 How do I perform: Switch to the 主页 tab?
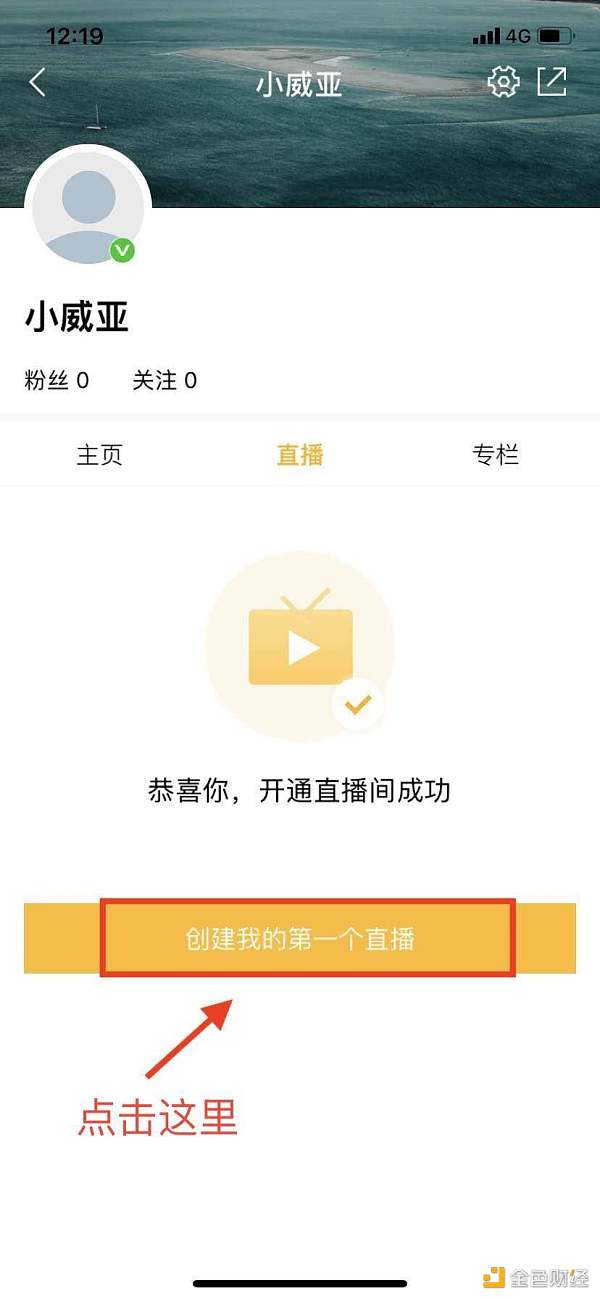coord(100,456)
